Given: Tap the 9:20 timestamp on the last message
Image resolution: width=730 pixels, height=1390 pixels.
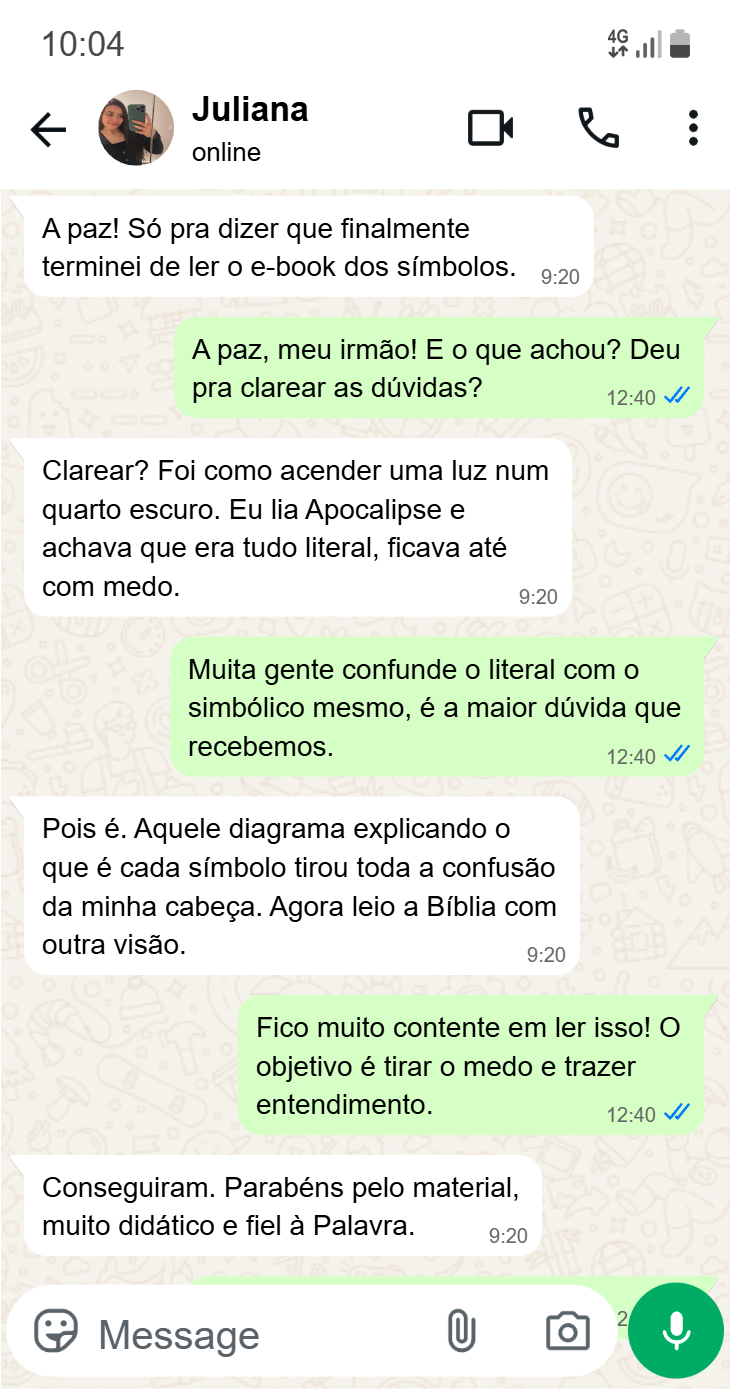Looking at the screenshot, I should tap(513, 1236).
